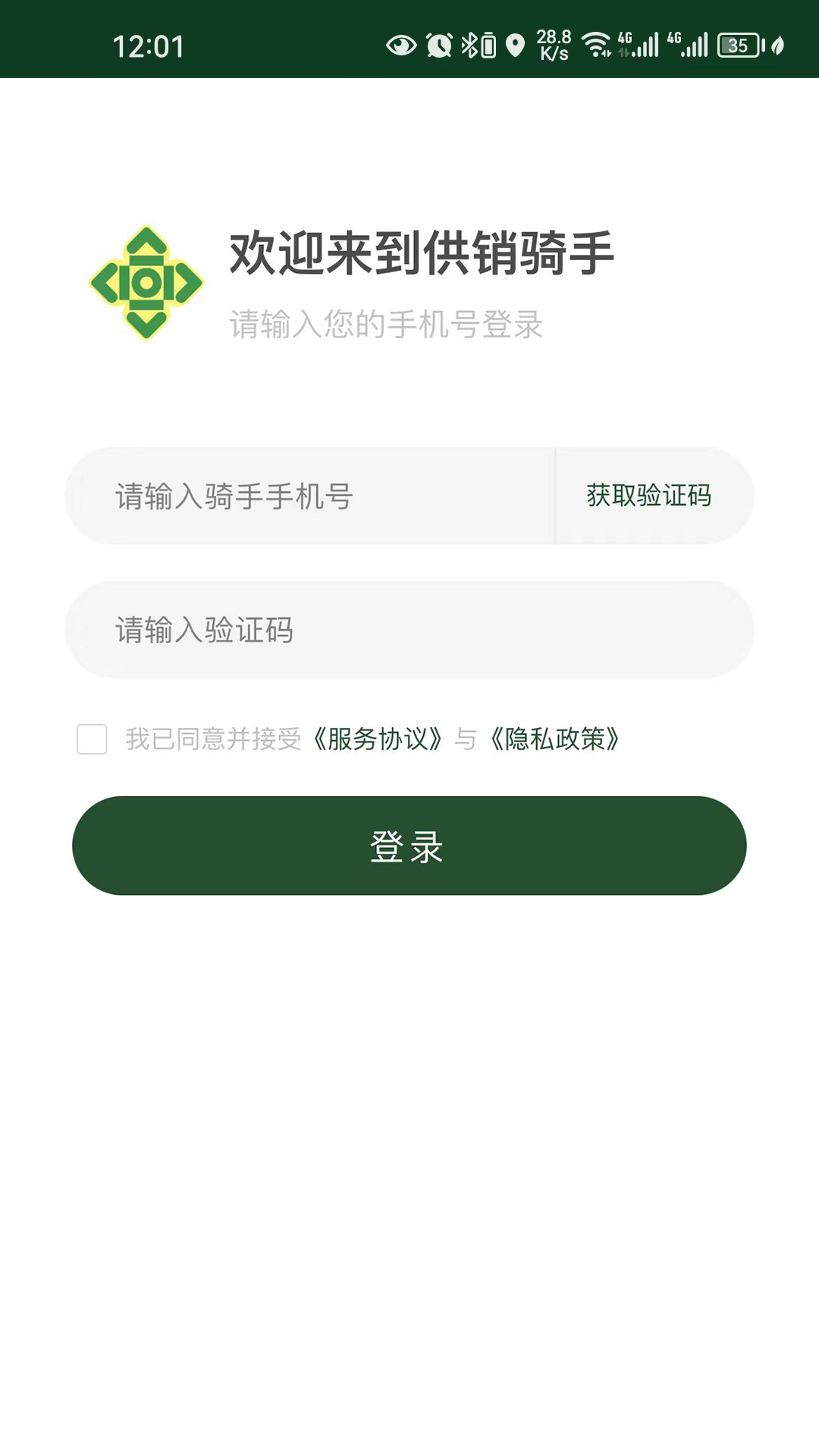Click the first 4G signal bars icon
Screen dimensions: 819x1456
(639, 45)
